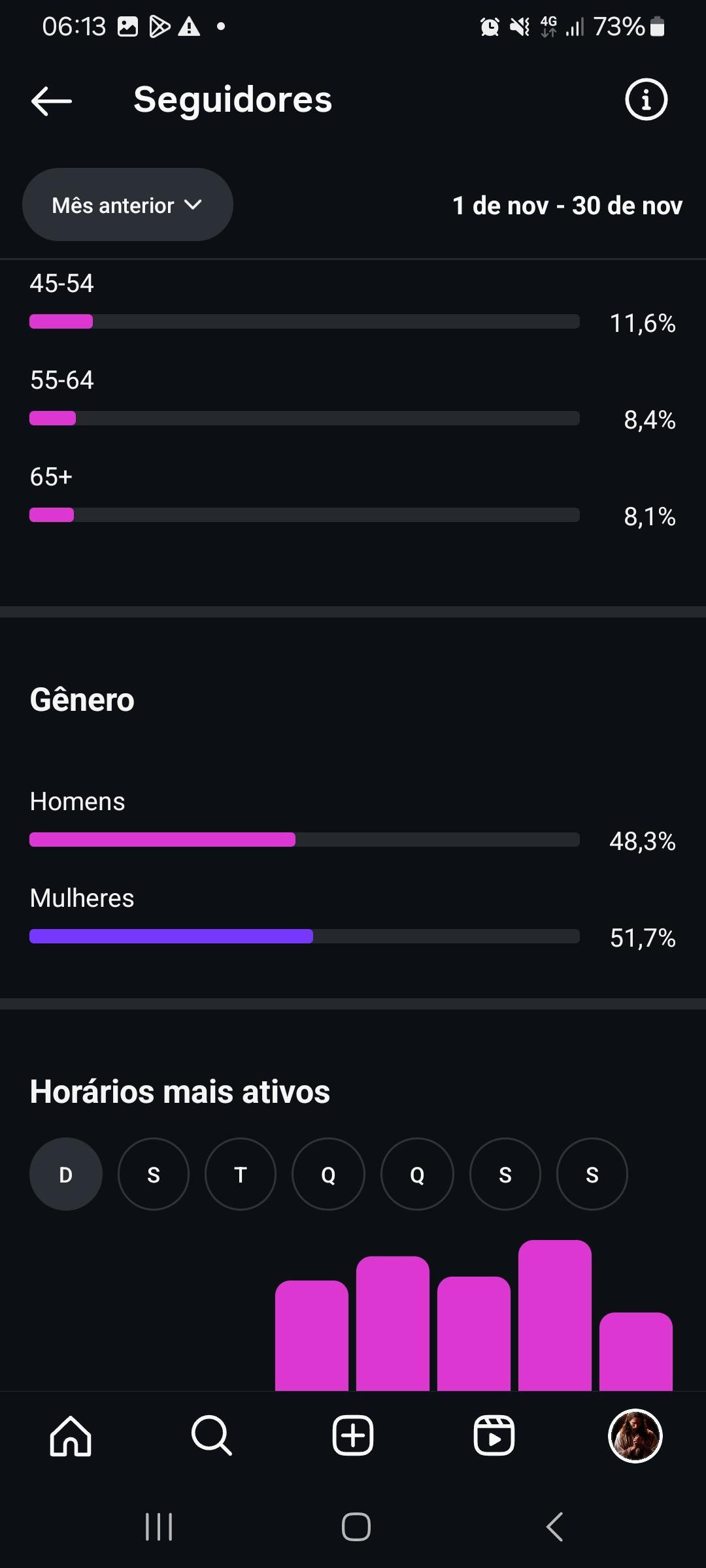Select the D day chip
This screenshot has width=706, height=1568.
tap(66, 1174)
